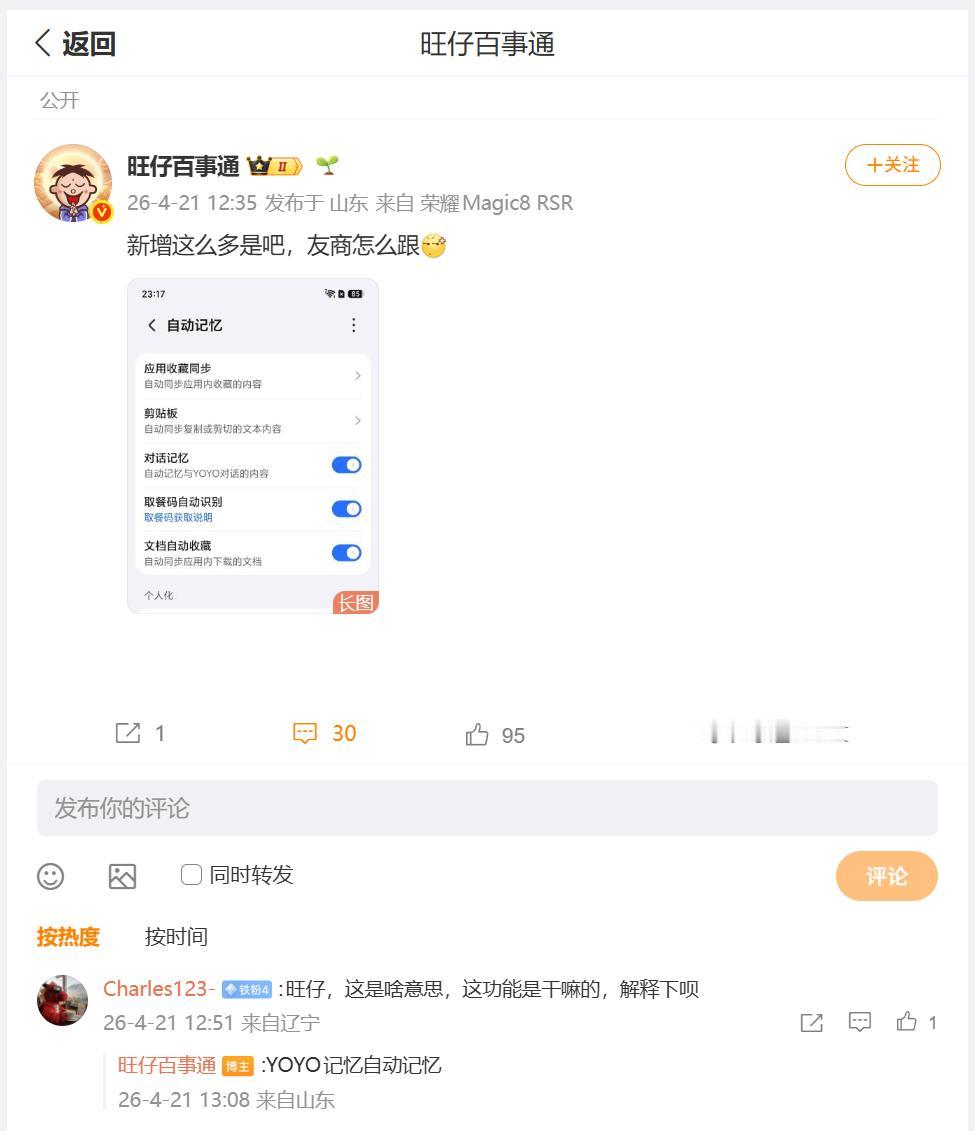Viewport: 975px width, 1131px height.
Task: Click the 铁粉4 fan badge beside Charles123
Action: [x=248, y=988]
